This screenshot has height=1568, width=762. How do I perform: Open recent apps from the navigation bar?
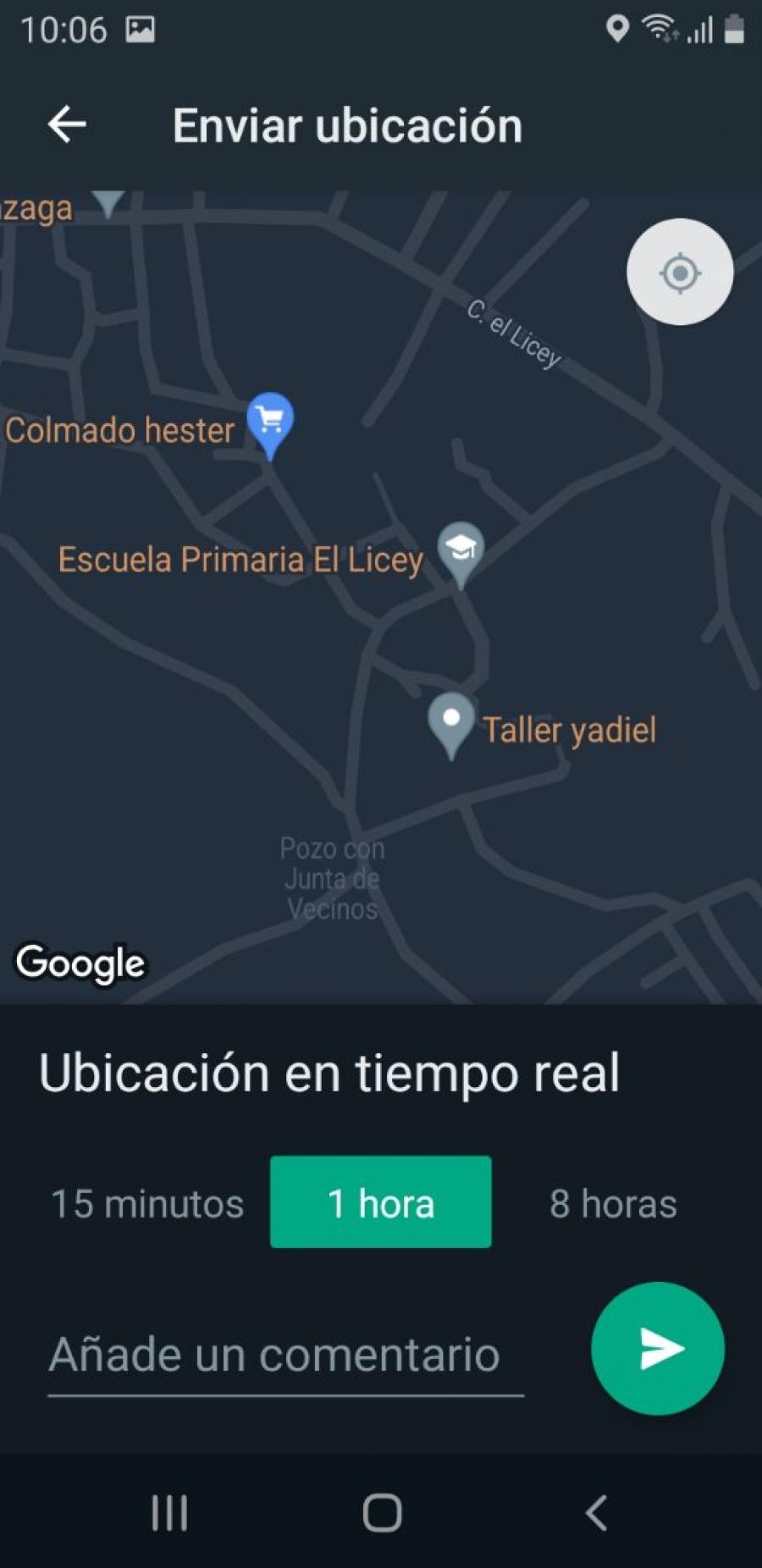169,1513
